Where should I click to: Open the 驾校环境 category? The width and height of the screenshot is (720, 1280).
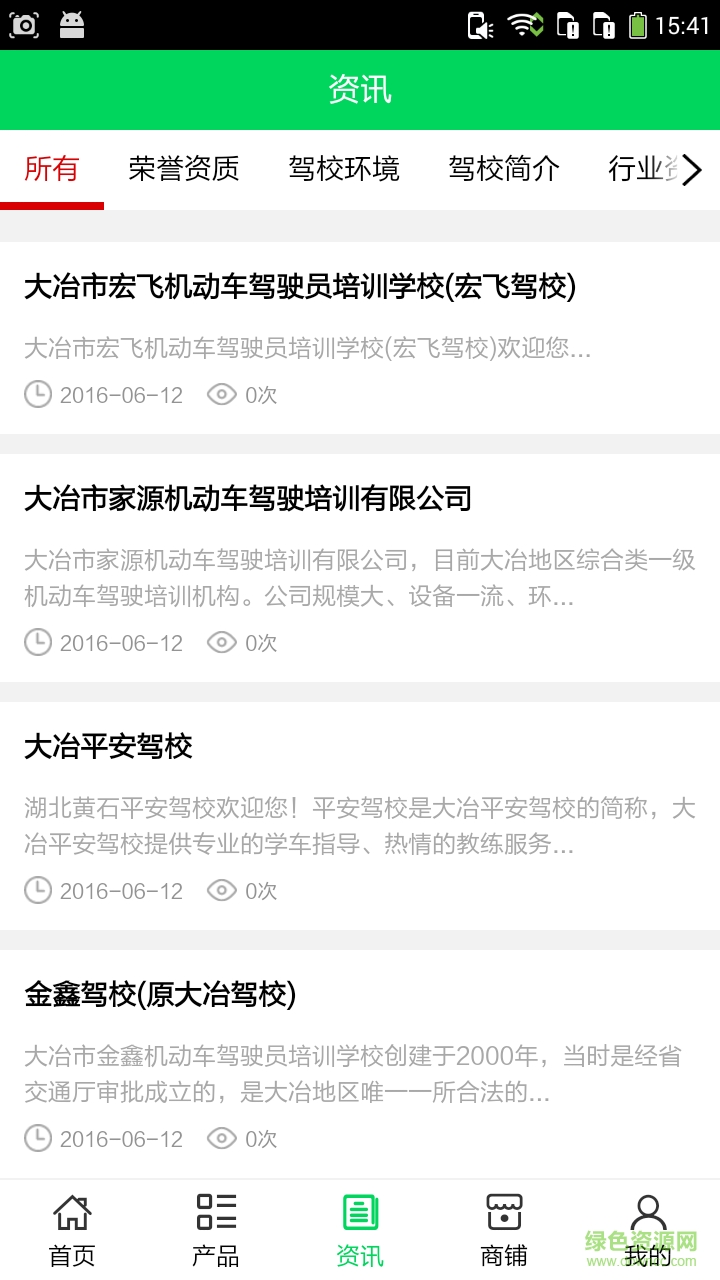(344, 170)
